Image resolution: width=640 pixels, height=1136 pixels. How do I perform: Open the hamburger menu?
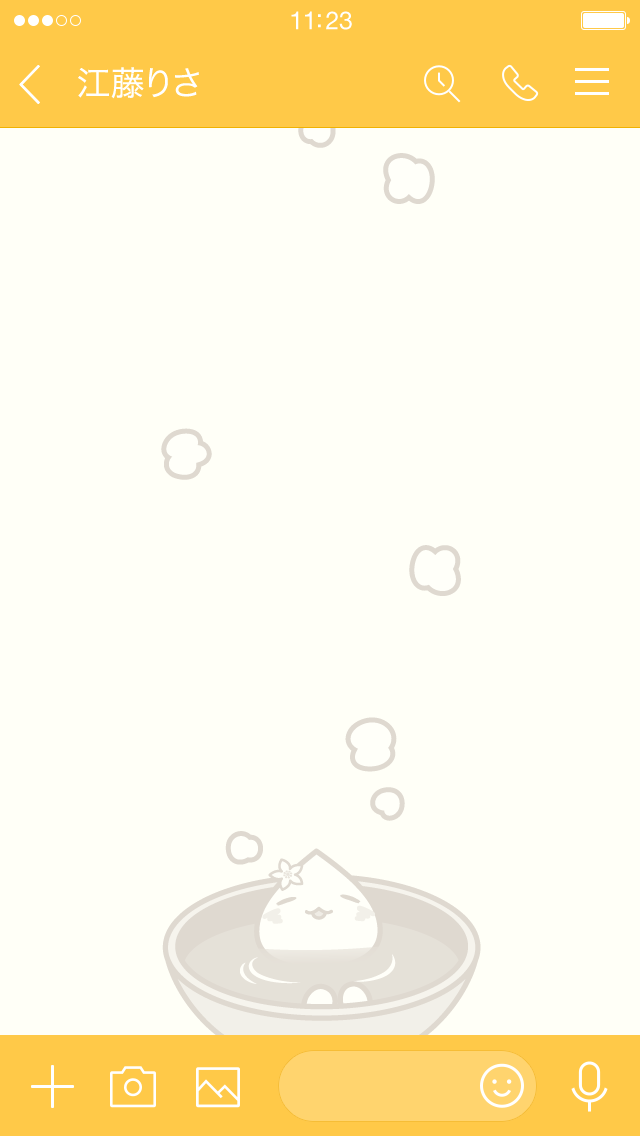tap(592, 83)
